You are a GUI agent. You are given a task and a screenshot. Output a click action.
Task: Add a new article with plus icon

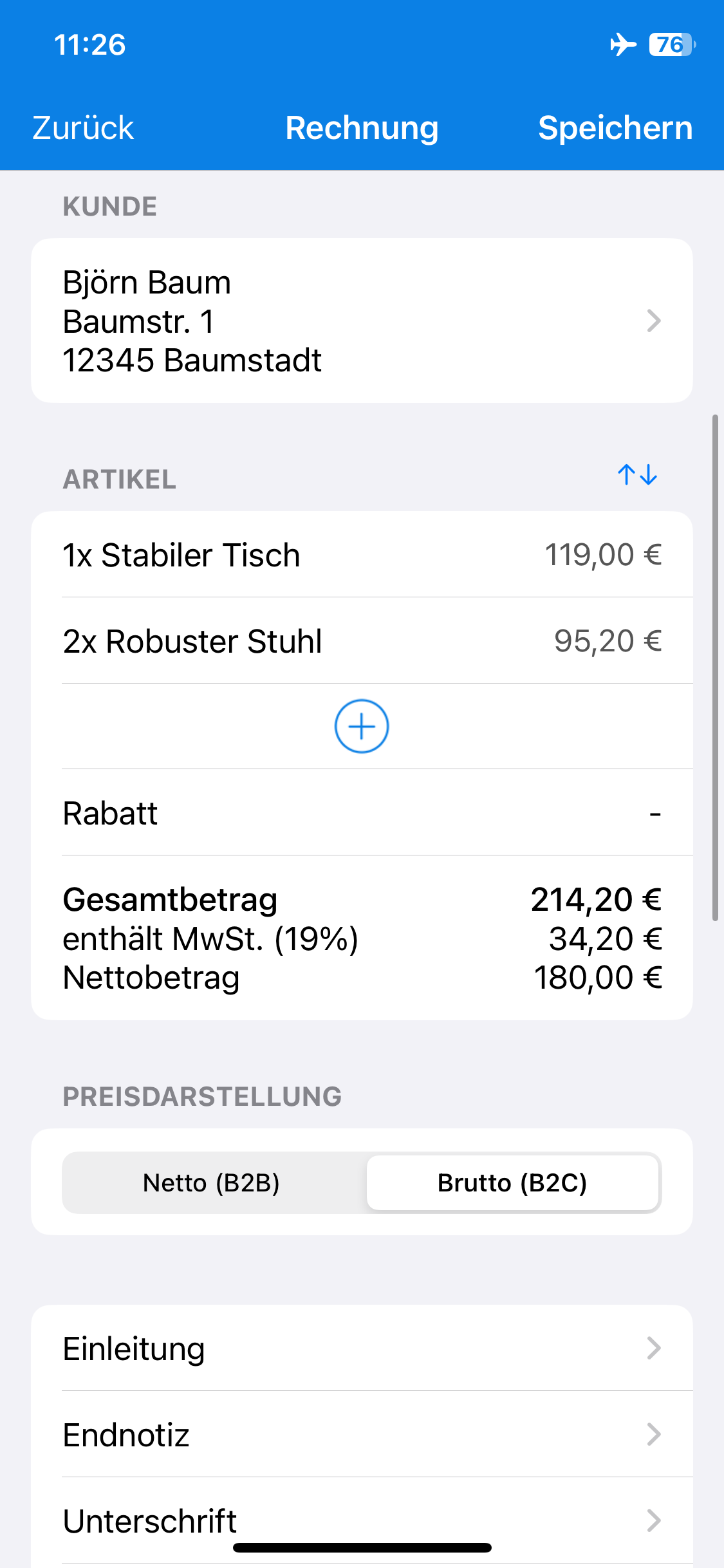pyautogui.click(x=362, y=726)
